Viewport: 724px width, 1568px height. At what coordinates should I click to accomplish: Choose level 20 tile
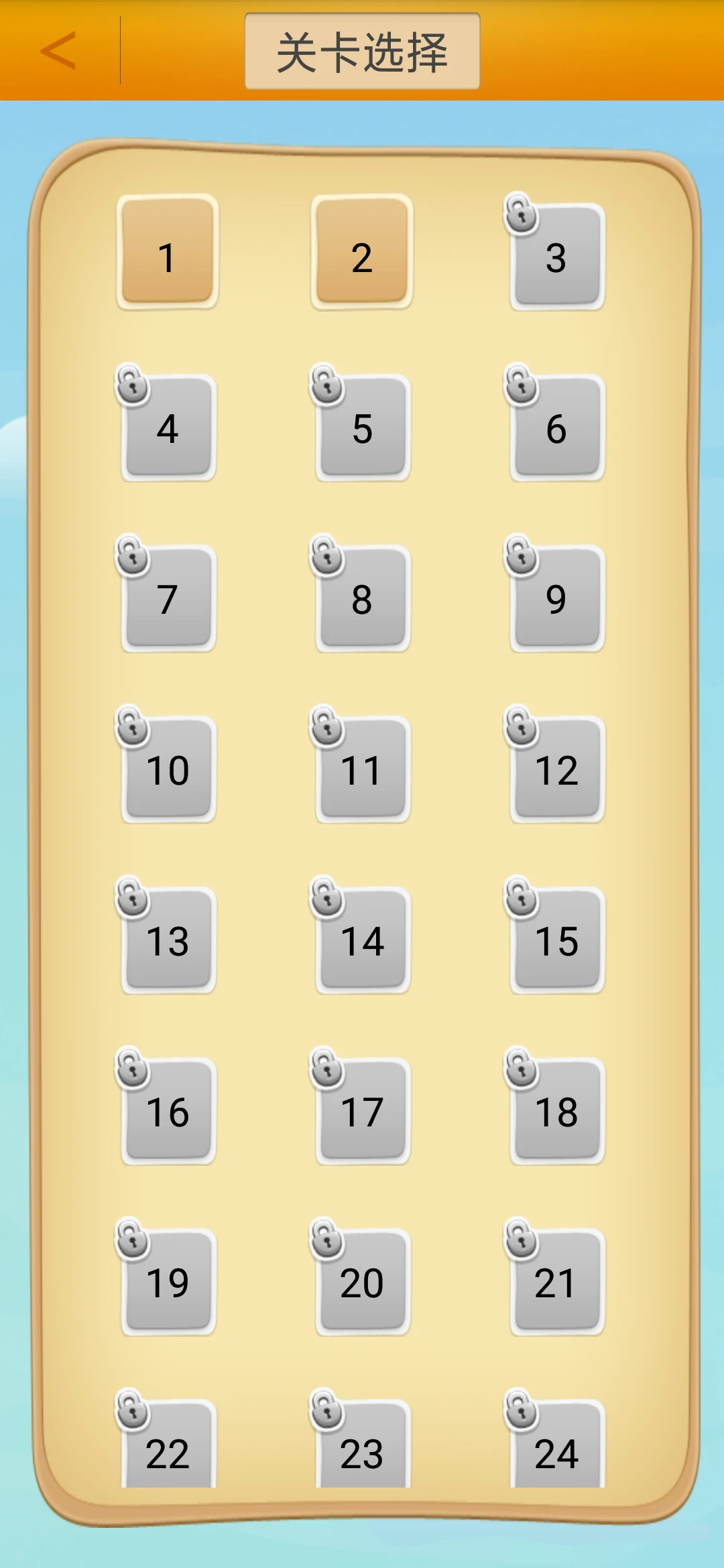[362, 1282]
